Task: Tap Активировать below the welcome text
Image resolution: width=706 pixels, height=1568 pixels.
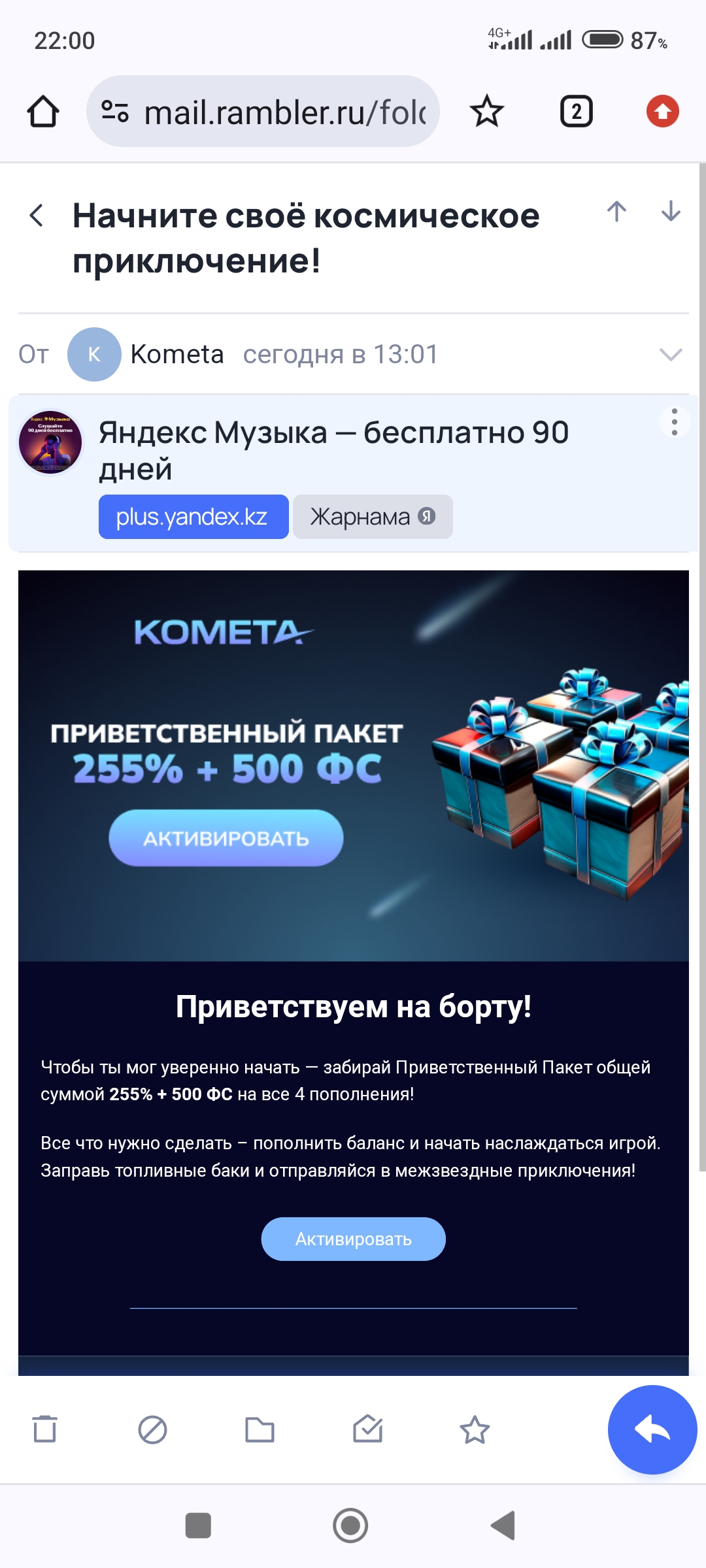Action: 353,1238
